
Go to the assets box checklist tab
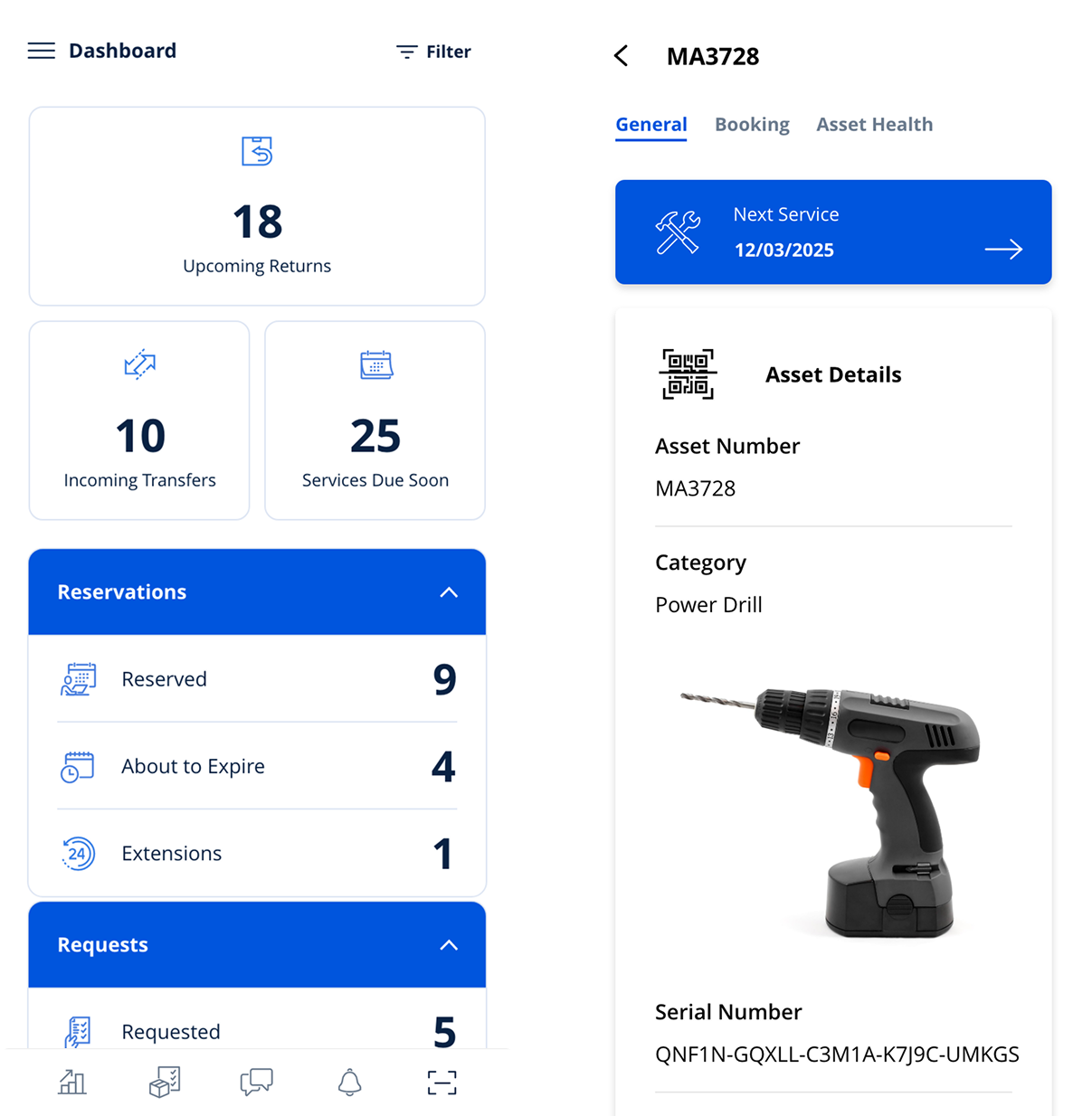165,1082
